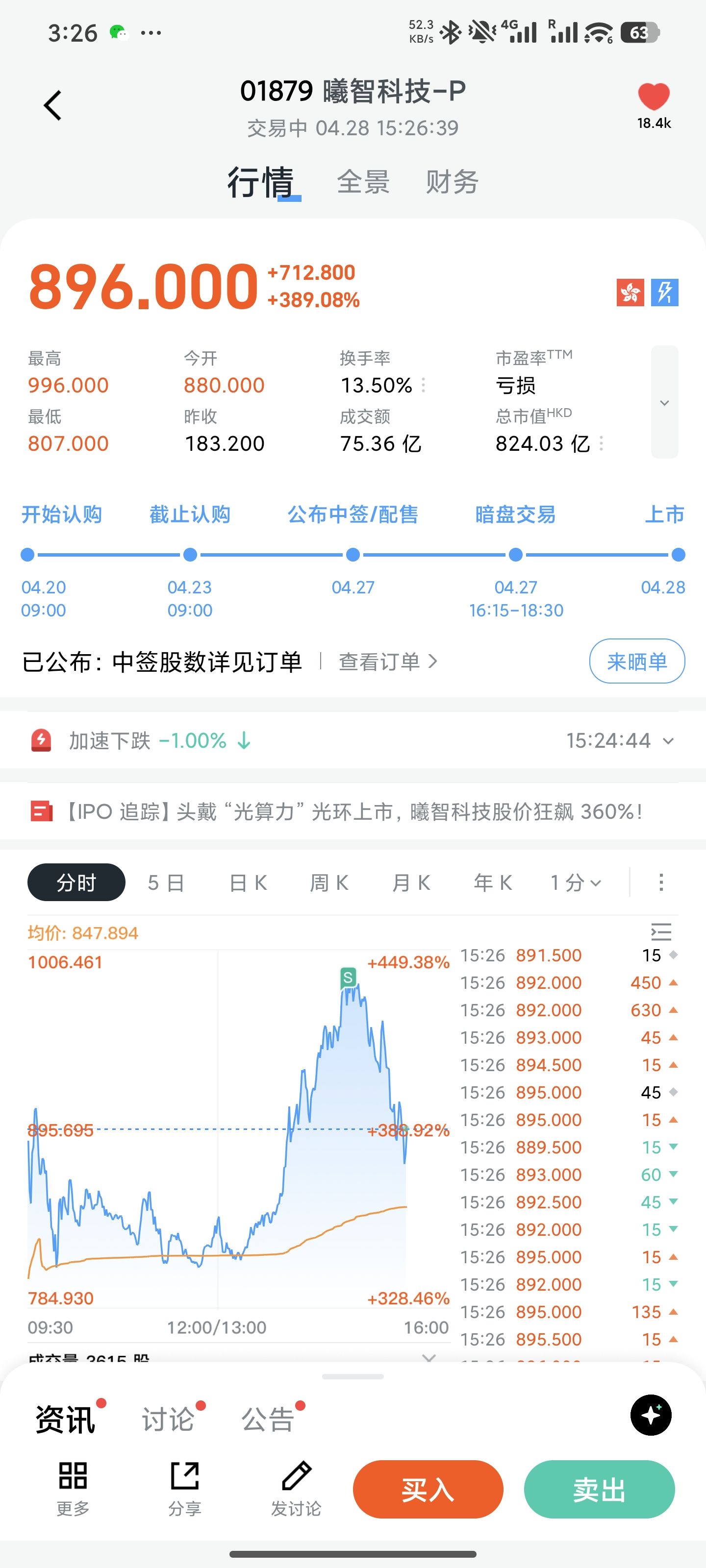Select the 5日 chart period
This screenshot has height=1568, width=706.
[x=166, y=882]
